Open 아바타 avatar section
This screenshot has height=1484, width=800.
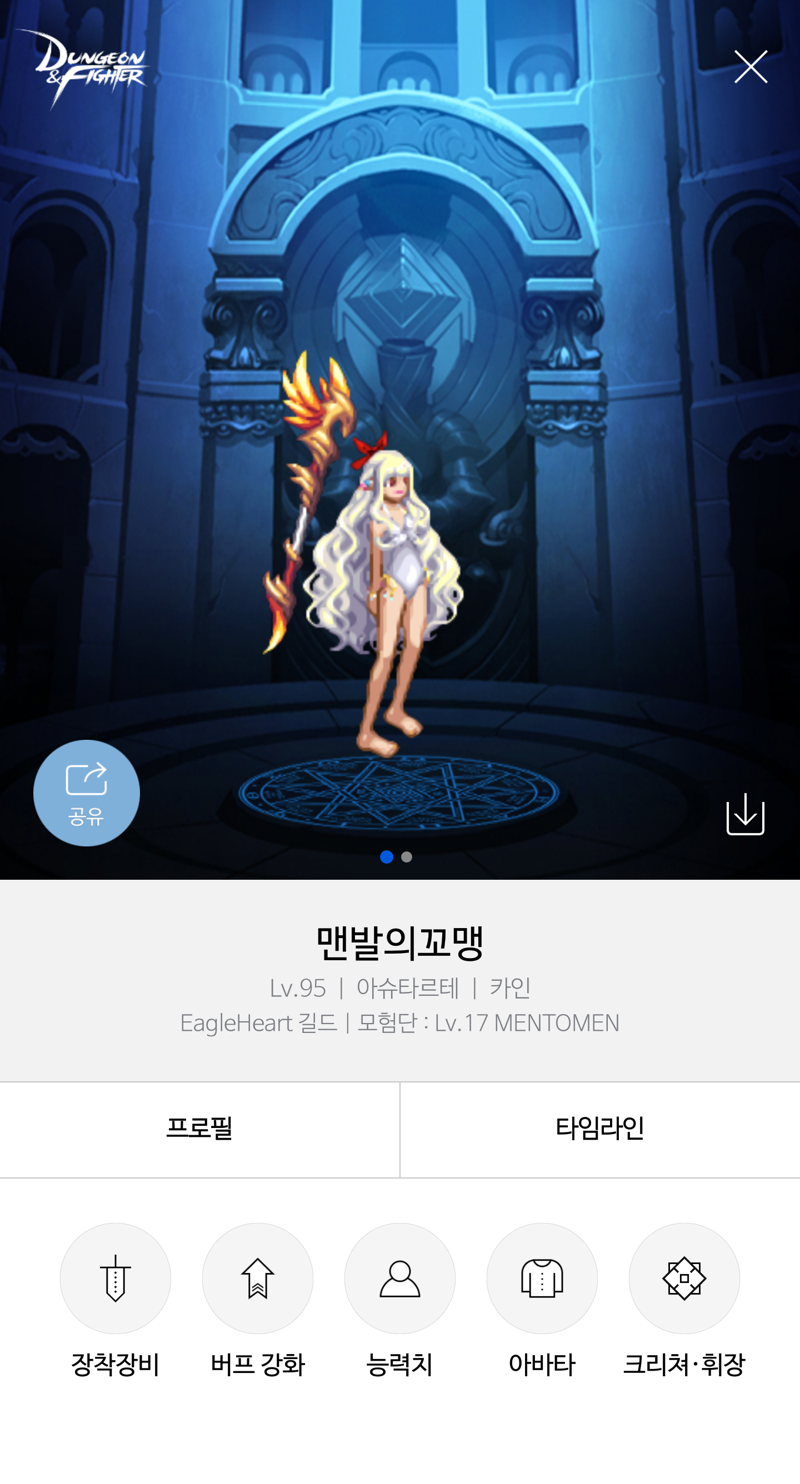tap(541, 1279)
